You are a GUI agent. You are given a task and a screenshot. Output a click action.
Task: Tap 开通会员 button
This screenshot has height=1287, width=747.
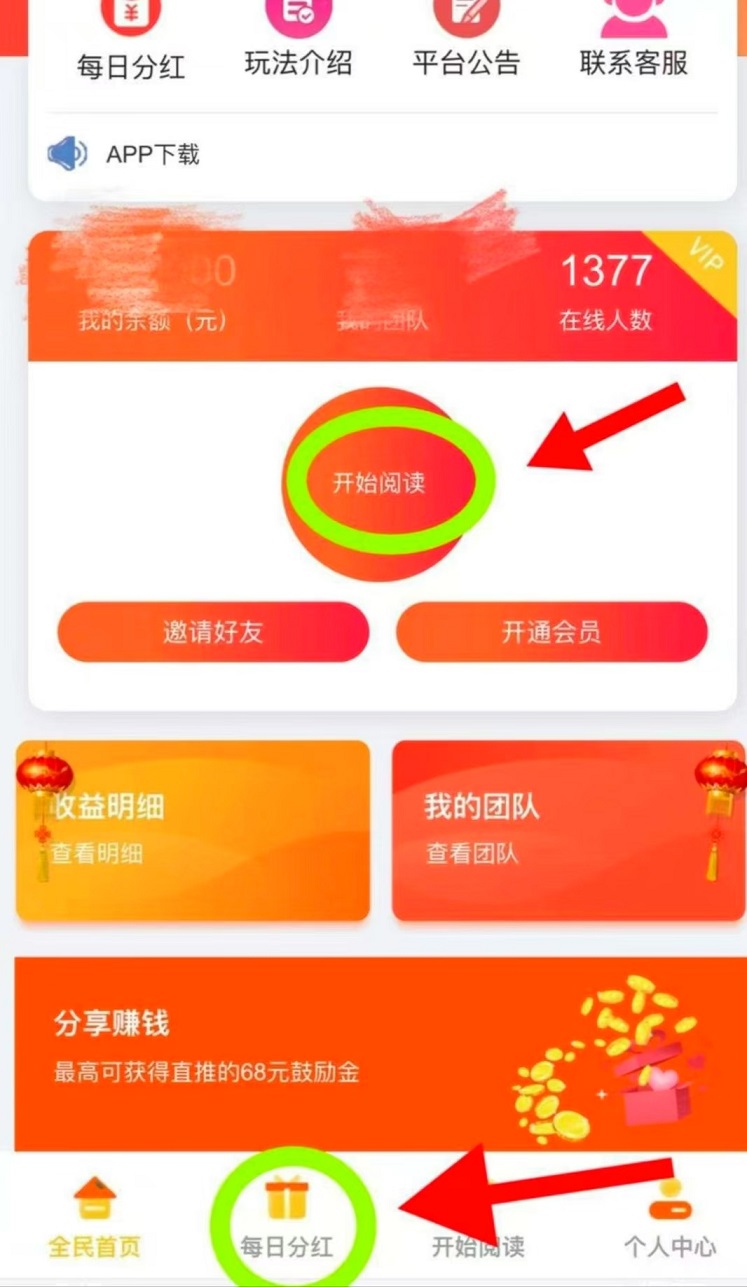pos(552,633)
